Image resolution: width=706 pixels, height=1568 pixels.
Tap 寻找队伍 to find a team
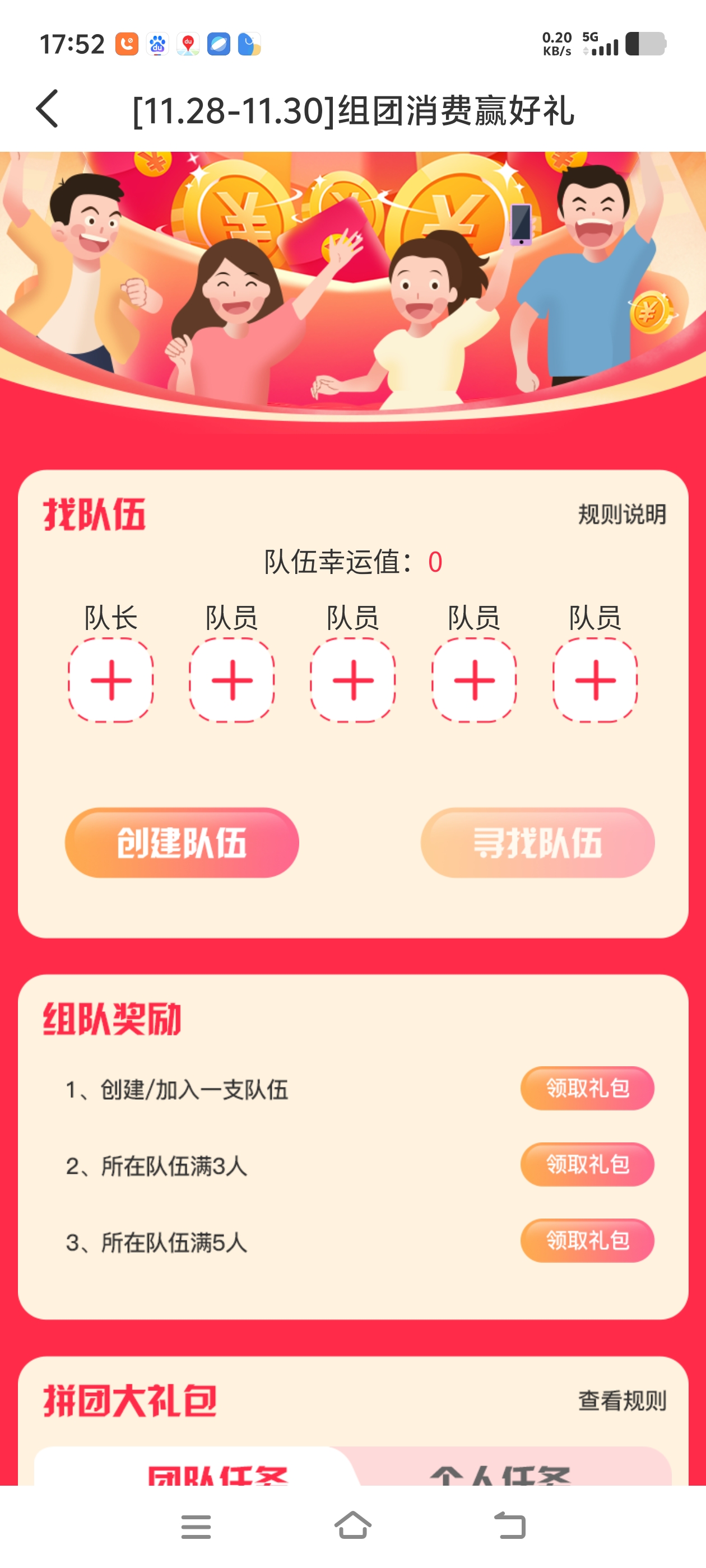coord(537,842)
